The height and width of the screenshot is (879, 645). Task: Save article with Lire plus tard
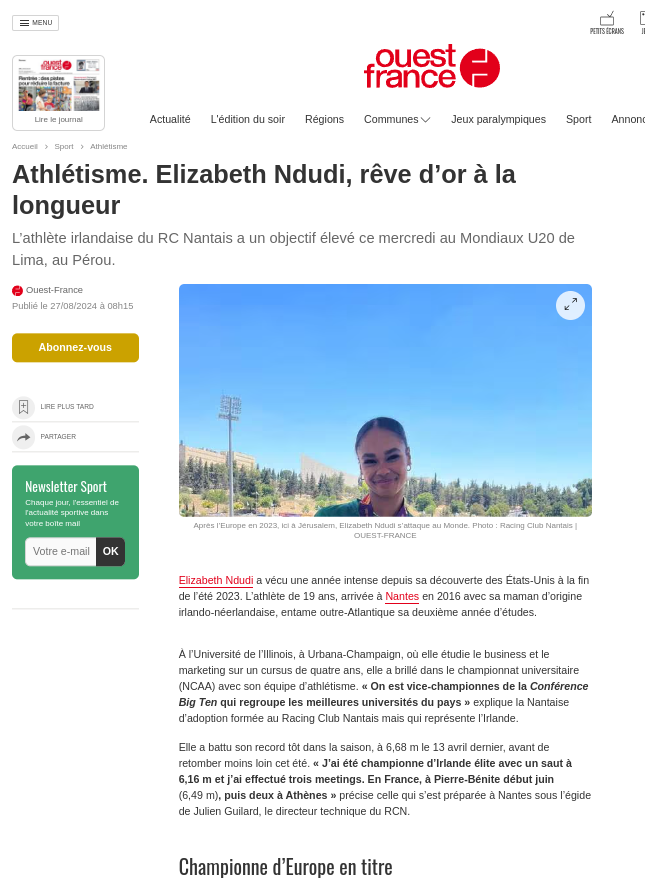[x=66, y=407]
